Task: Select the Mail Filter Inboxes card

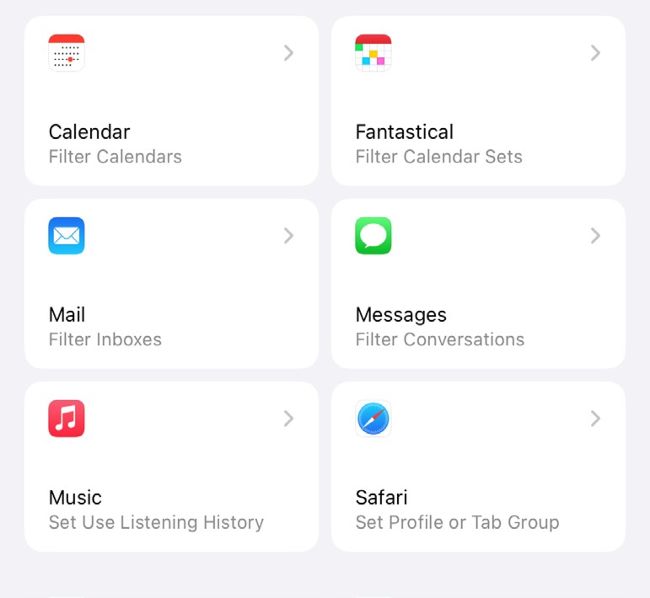Action: (171, 283)
